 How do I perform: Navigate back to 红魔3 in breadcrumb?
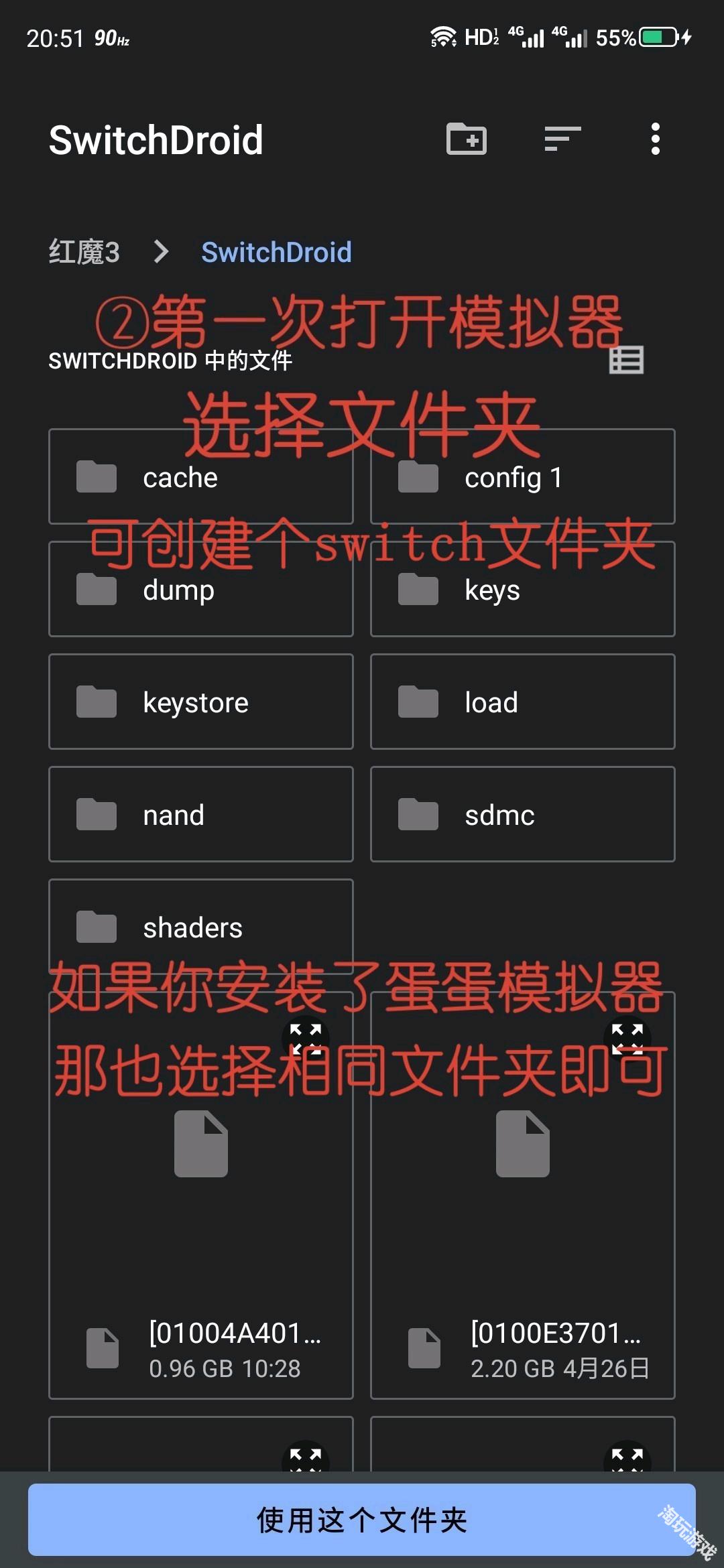point(83,251)
